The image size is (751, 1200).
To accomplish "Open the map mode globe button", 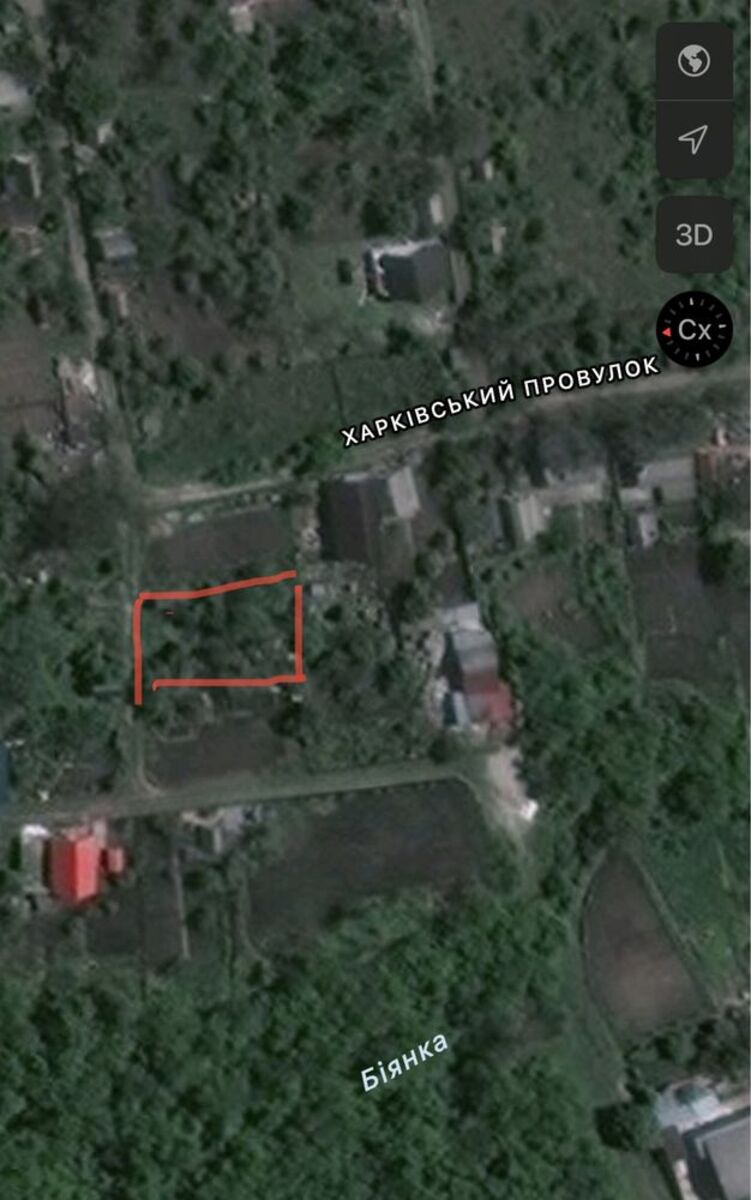I will point(694,62).
